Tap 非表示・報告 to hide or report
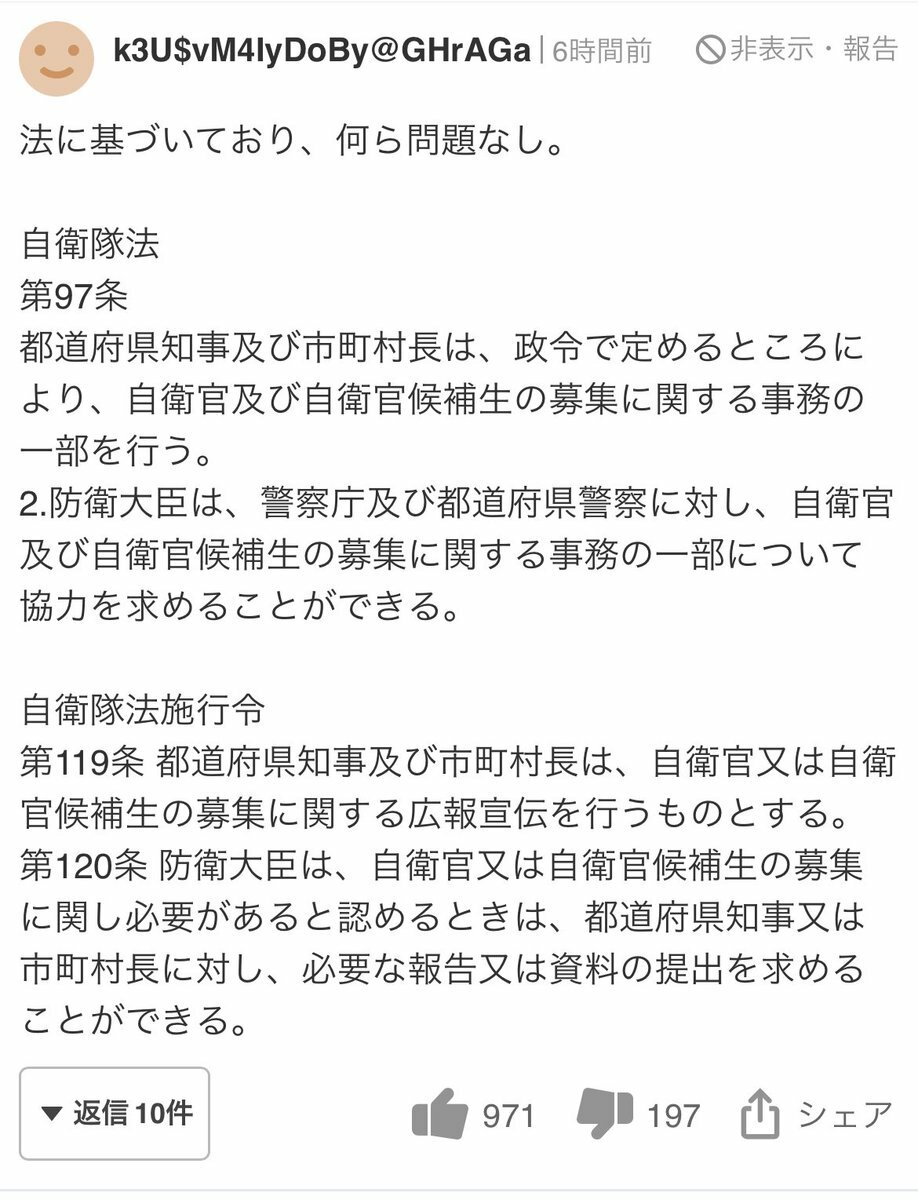The height and width of the screenshot is (1200, 918). tap(796, 50)
